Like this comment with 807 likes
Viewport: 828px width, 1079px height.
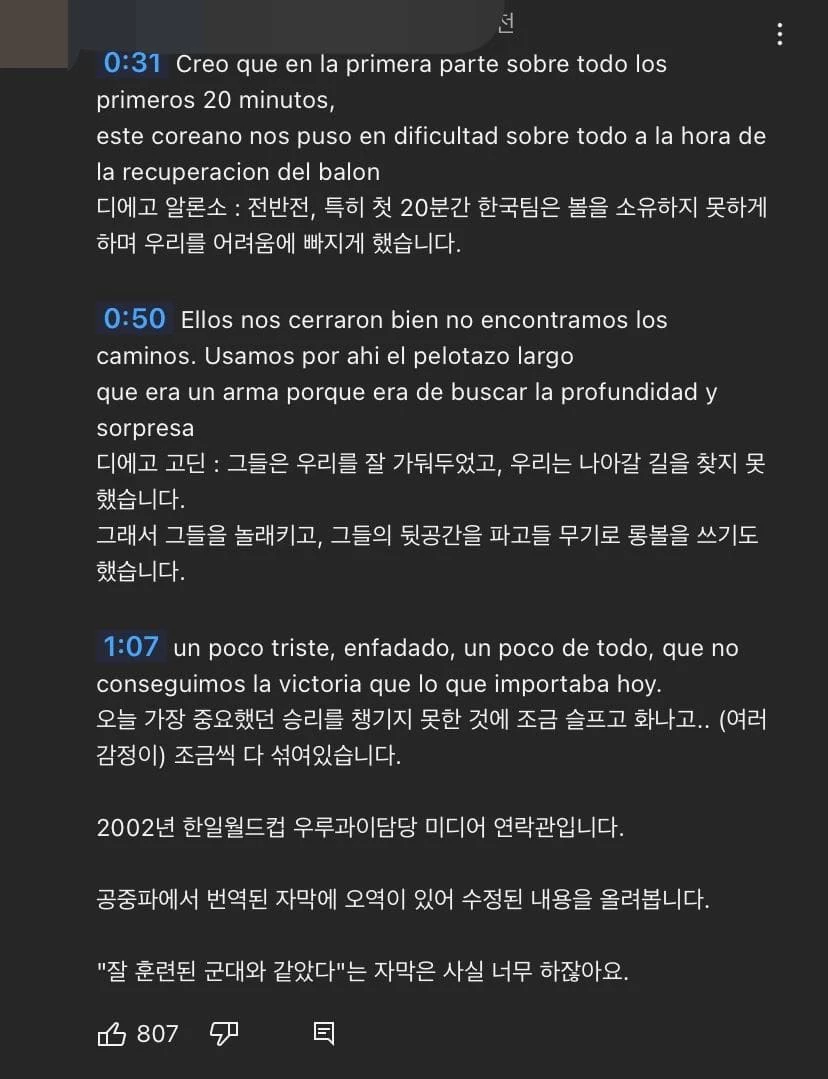pyautogui.click(x=112, y=1033)
